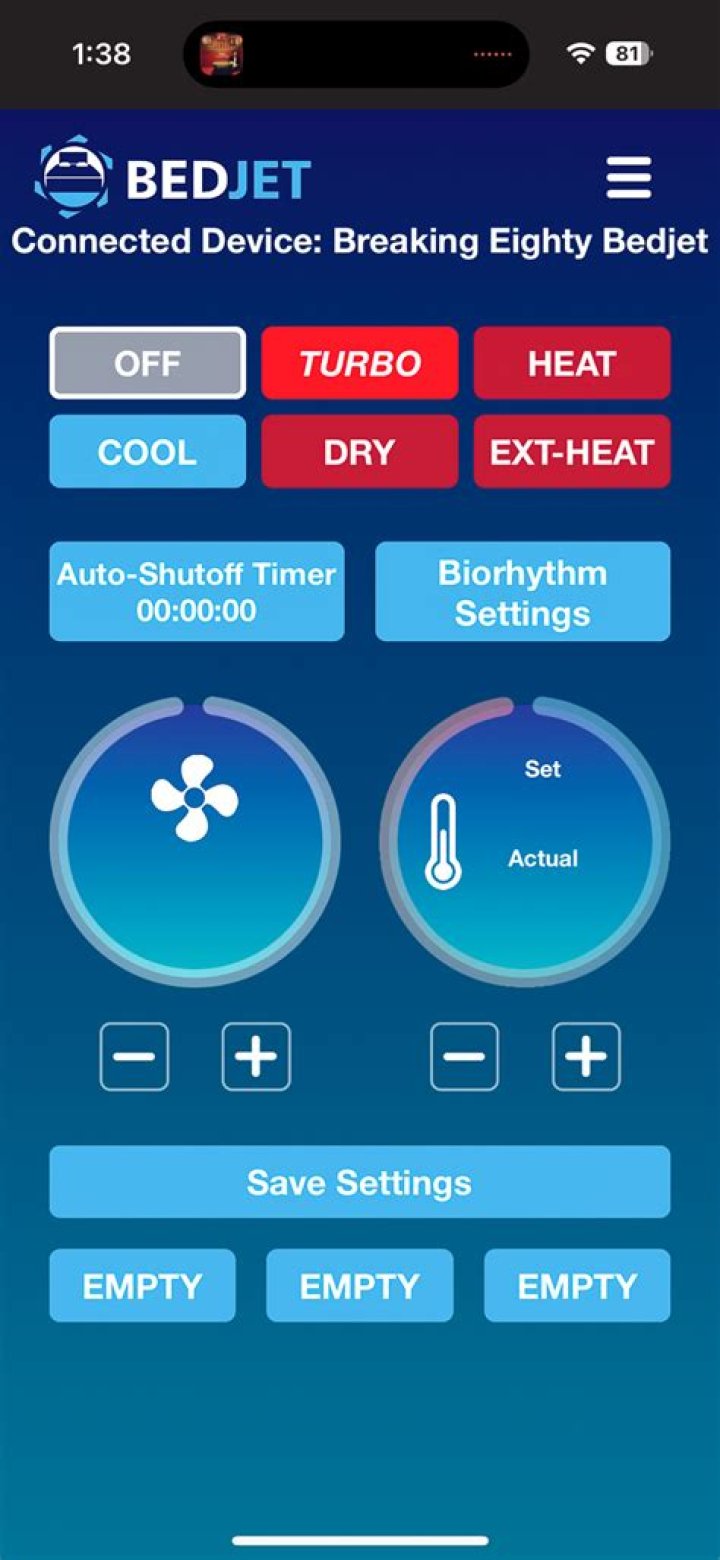Screen dimensions: 720x1560
Task: Open the Auto-Shutoff Timer
Action: click(197, 591)
